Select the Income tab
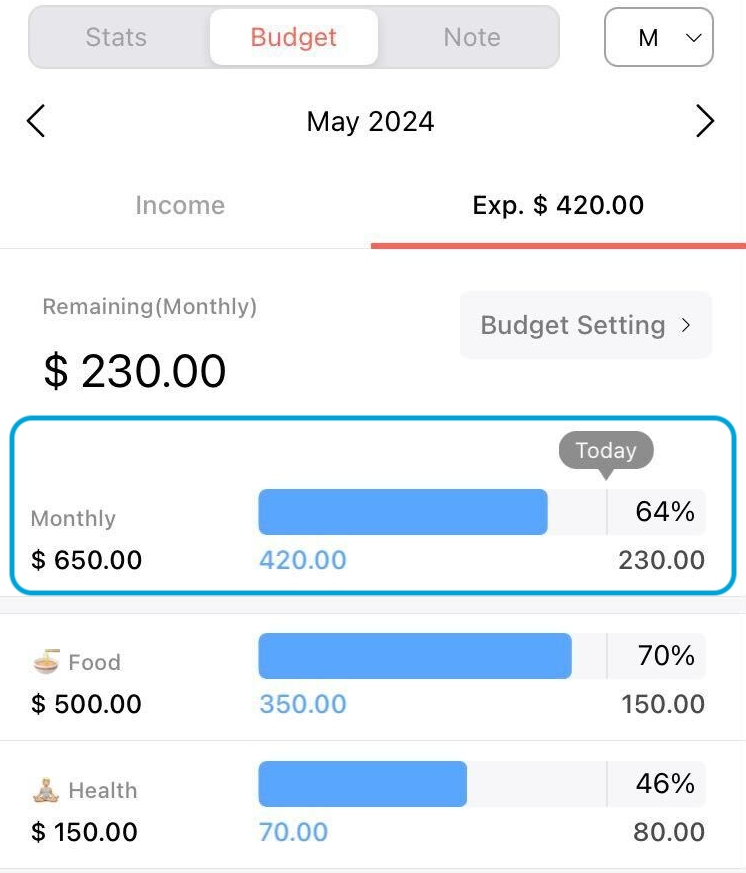The height and width of the screenshot is (873, 746). pyautogui.click(x=180, y=205)
